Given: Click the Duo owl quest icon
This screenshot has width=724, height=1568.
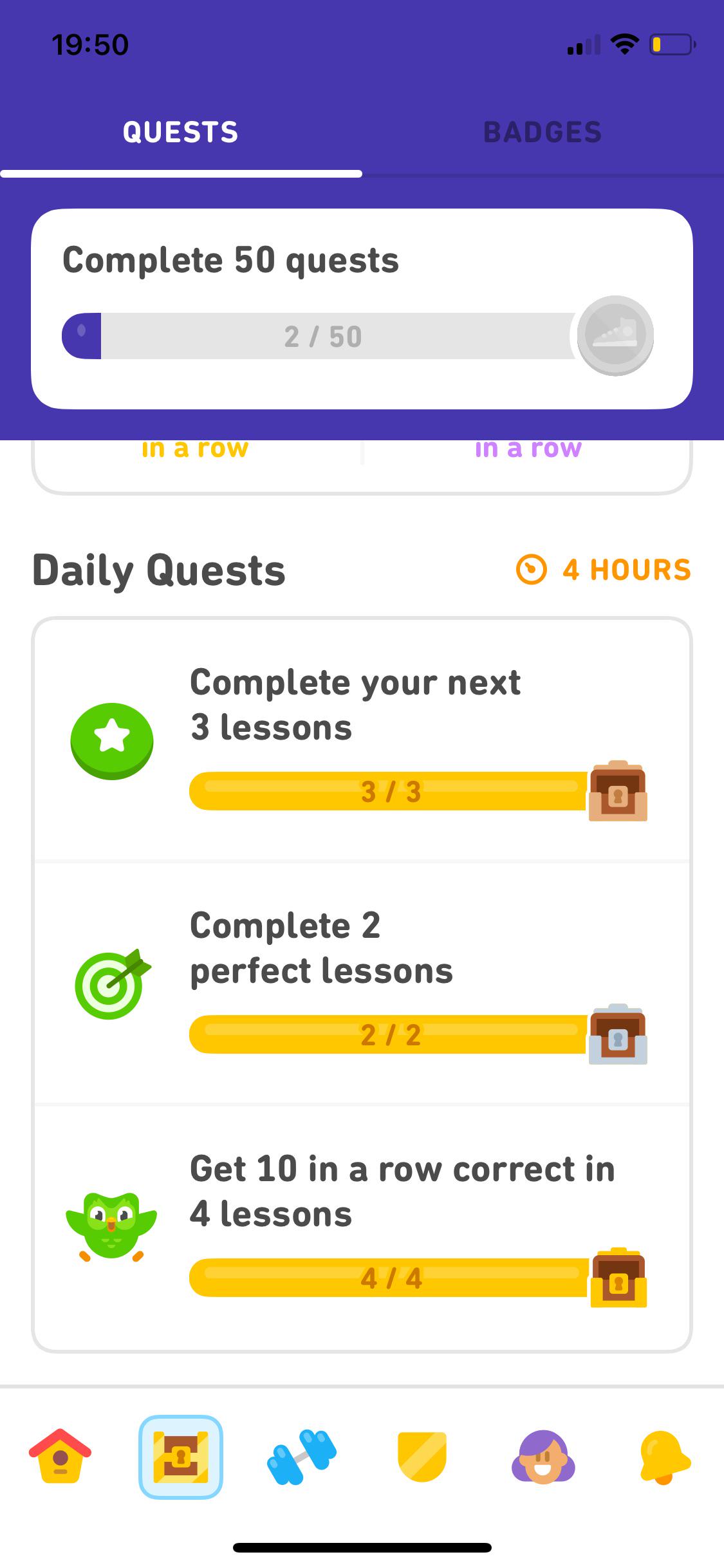Looking at the screenshot, I should click(x=111, y=1226).
